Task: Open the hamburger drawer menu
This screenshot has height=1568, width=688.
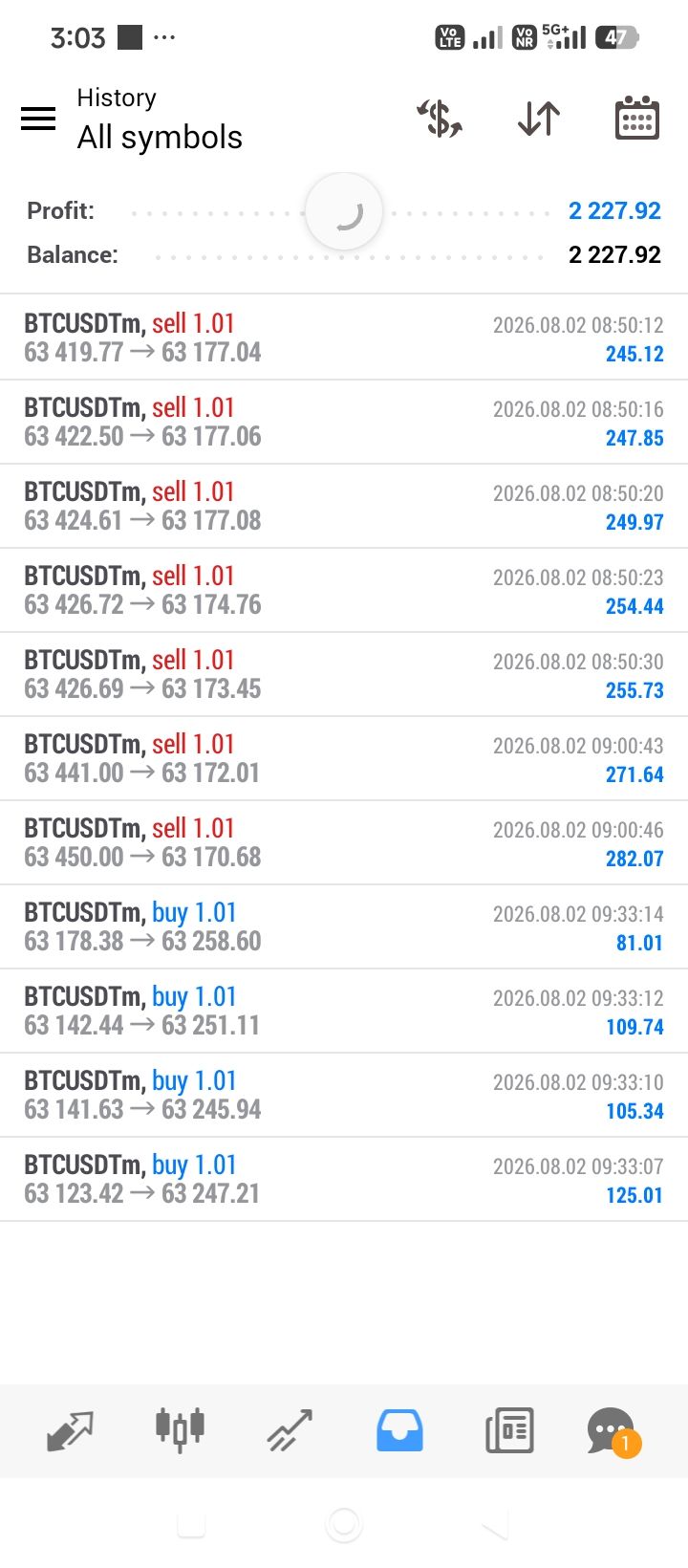Action: click(38, 119)
